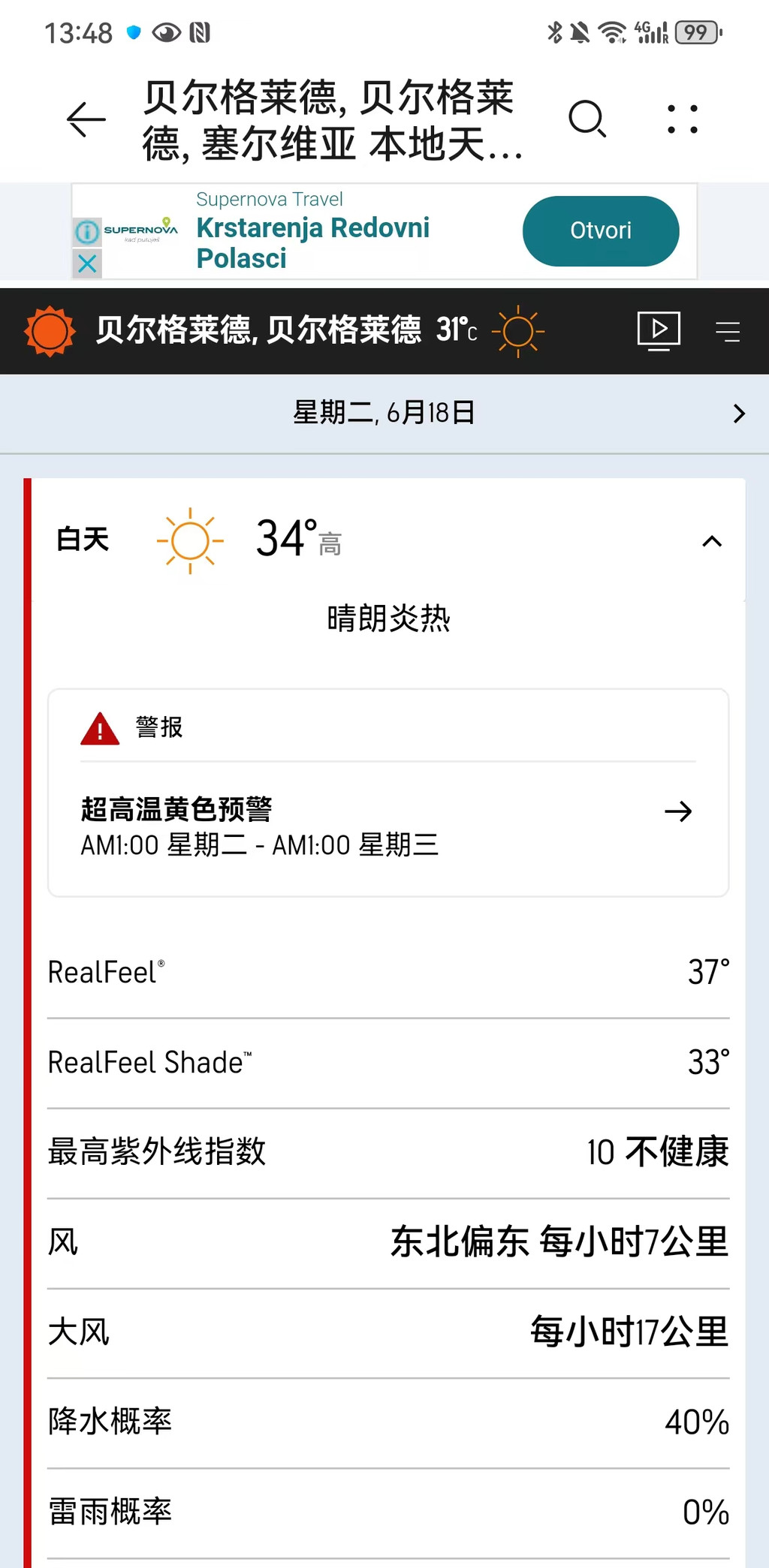
Task: Open the AccuWeather sun logo home
Action: pos(50,331)
